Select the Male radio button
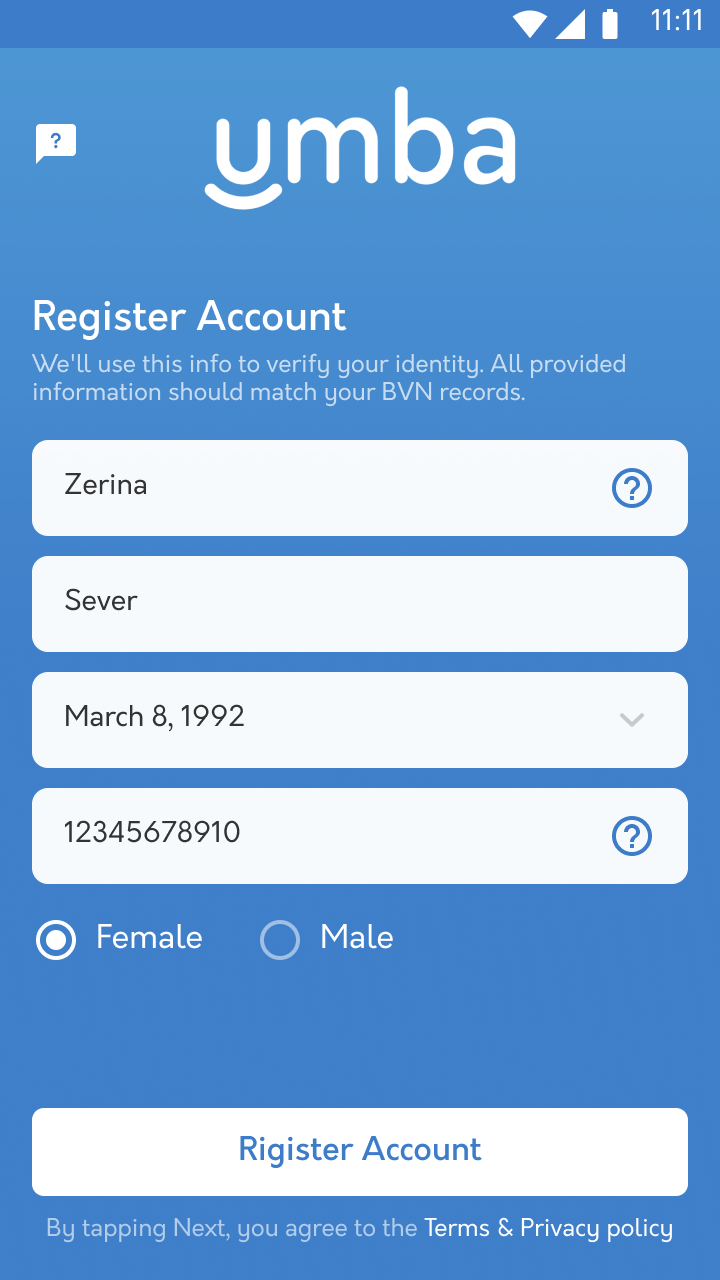Image resolution: width=720 pixels, height=1280 pixels. pos(280,940)
